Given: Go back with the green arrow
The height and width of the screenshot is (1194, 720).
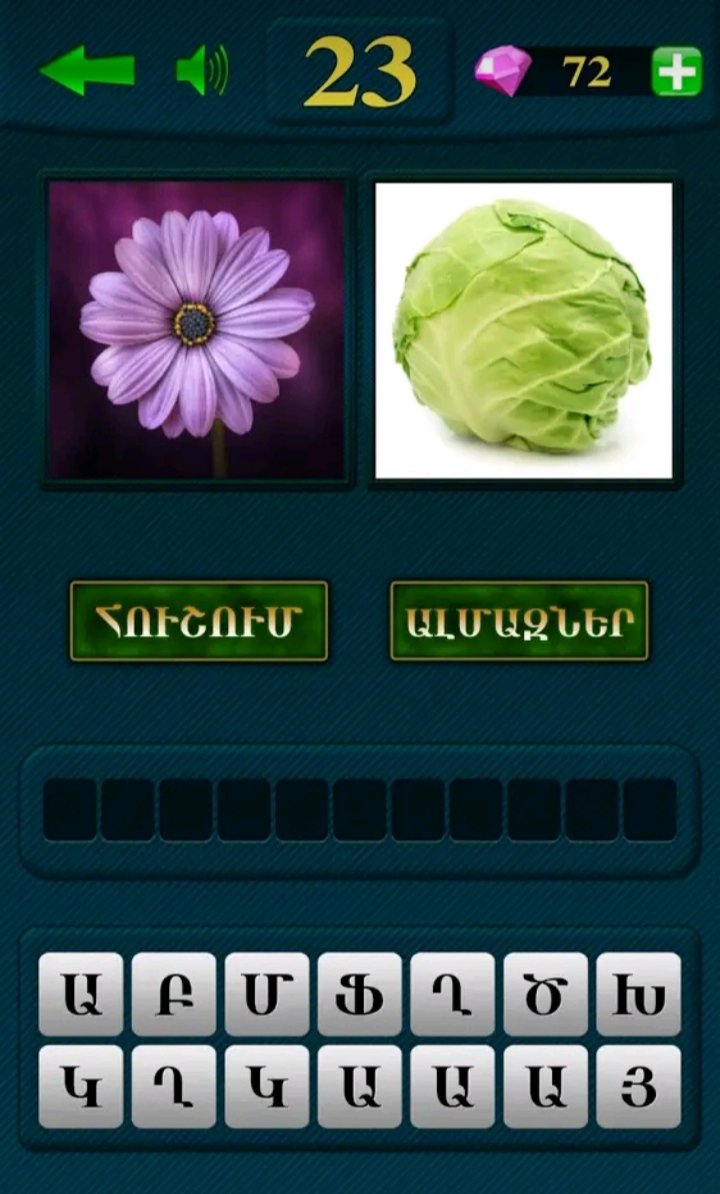Looking at the screenshot, I should point(87,71).
